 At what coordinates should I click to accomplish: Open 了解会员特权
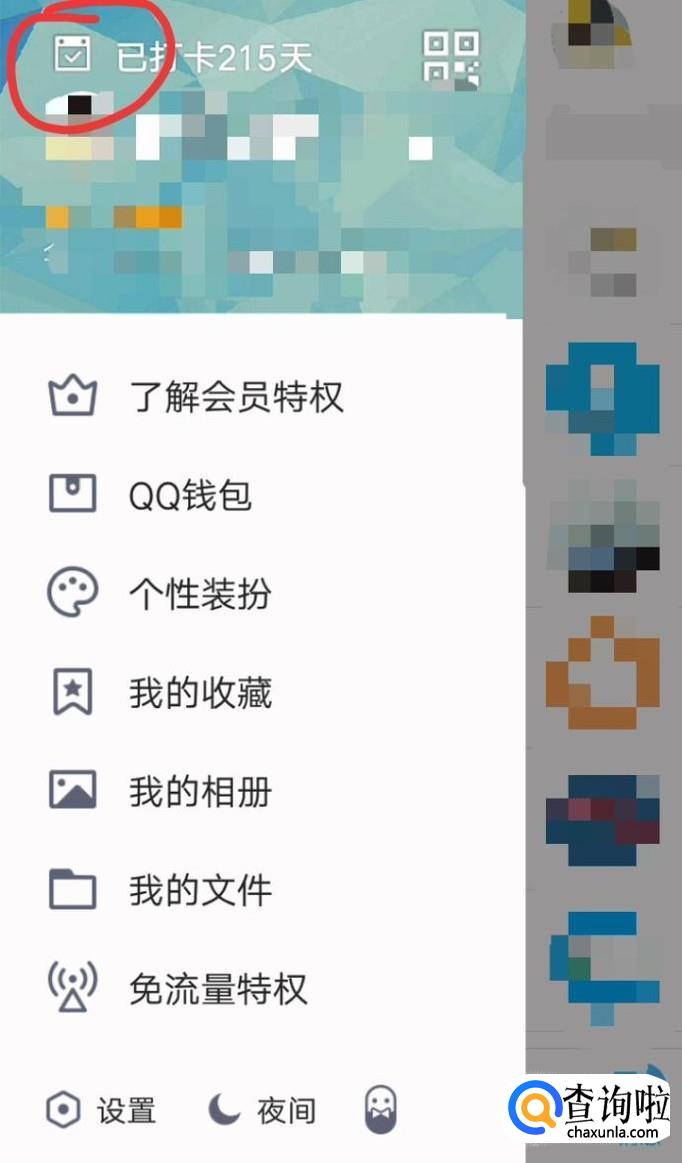pos(236,398)
